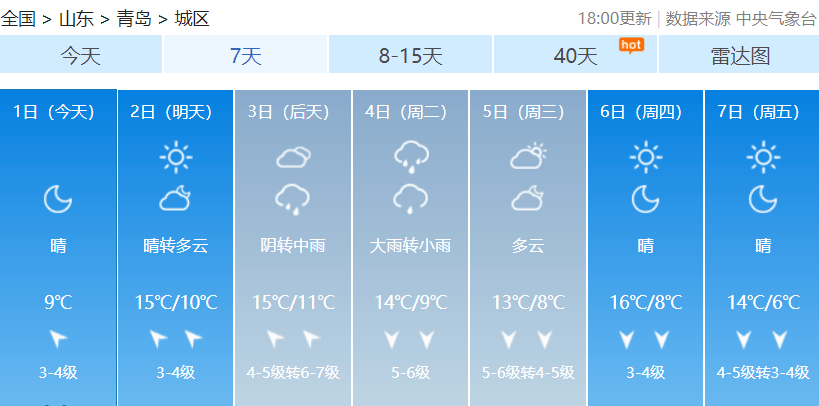Open the 1日（今天）forecast card

click(58, 245)
